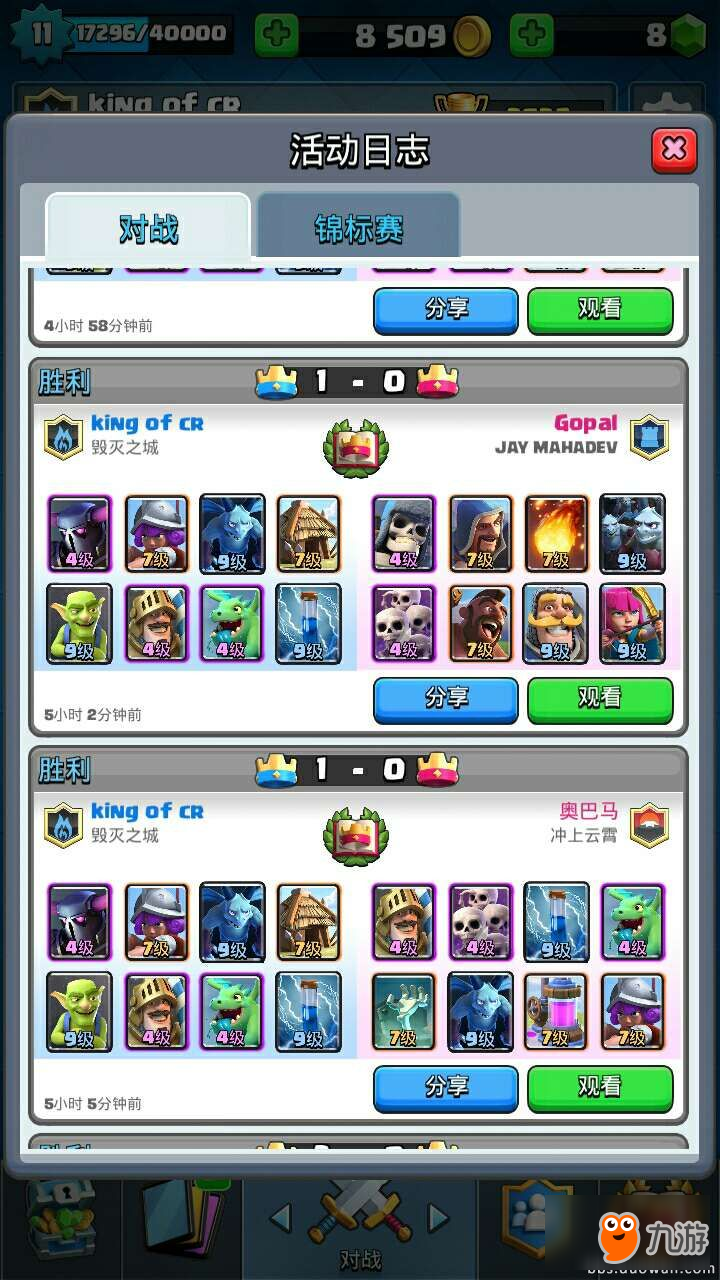Watch the replay against 奥巴马
The height and width of the screenshot is (1280, 720).
pyautogui.click(x=600, y=1088)
